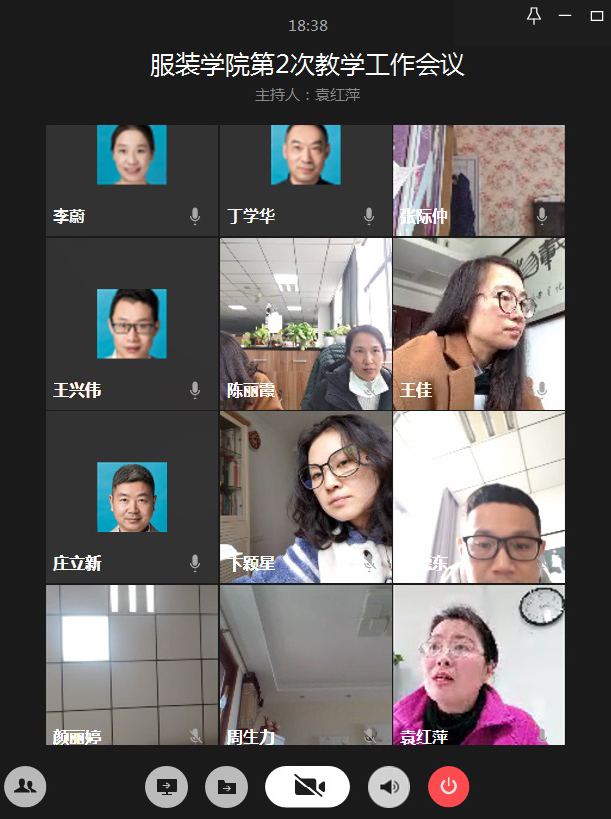Start screen sharing
Screen dimensions: 611x819
click(166, 787)
